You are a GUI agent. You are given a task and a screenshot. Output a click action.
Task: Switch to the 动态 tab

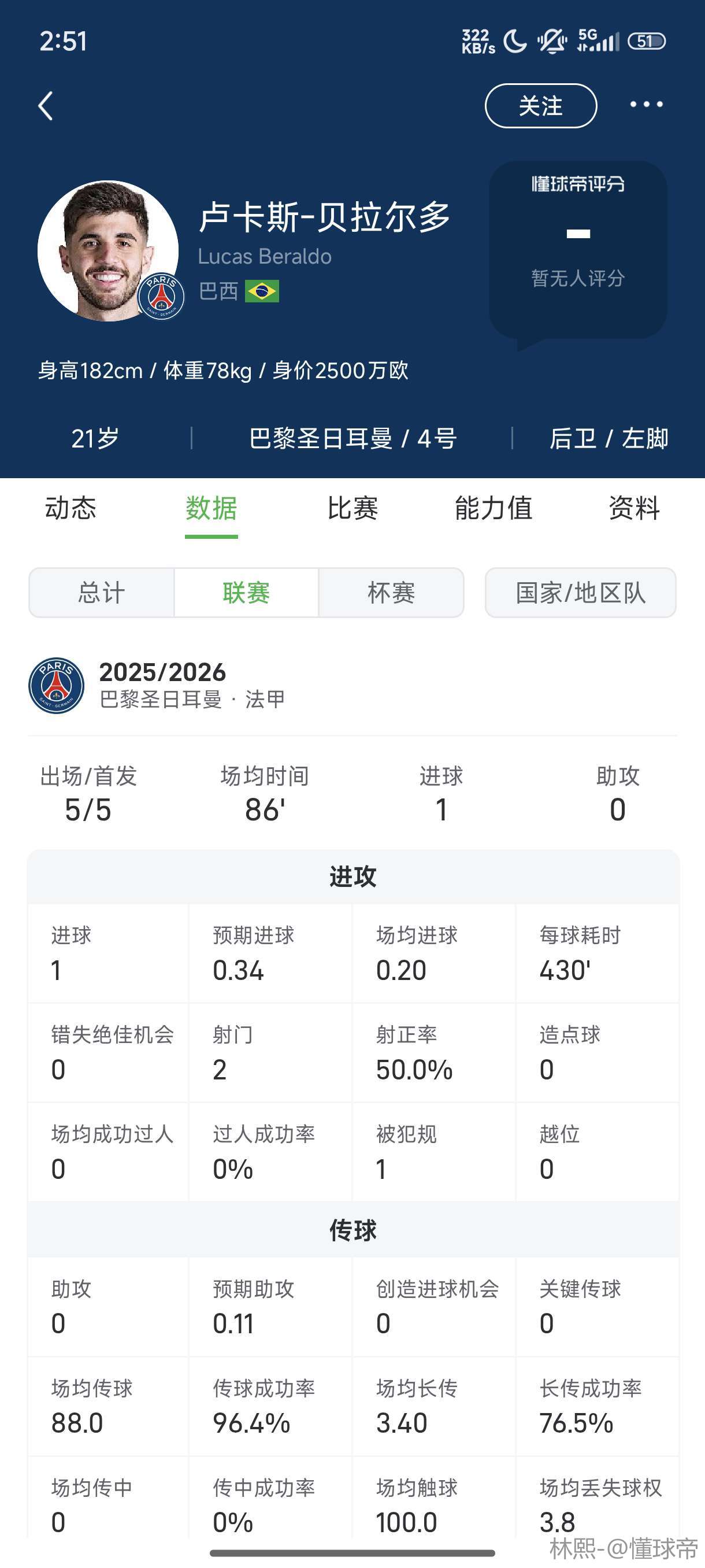[x=70, y=508]
